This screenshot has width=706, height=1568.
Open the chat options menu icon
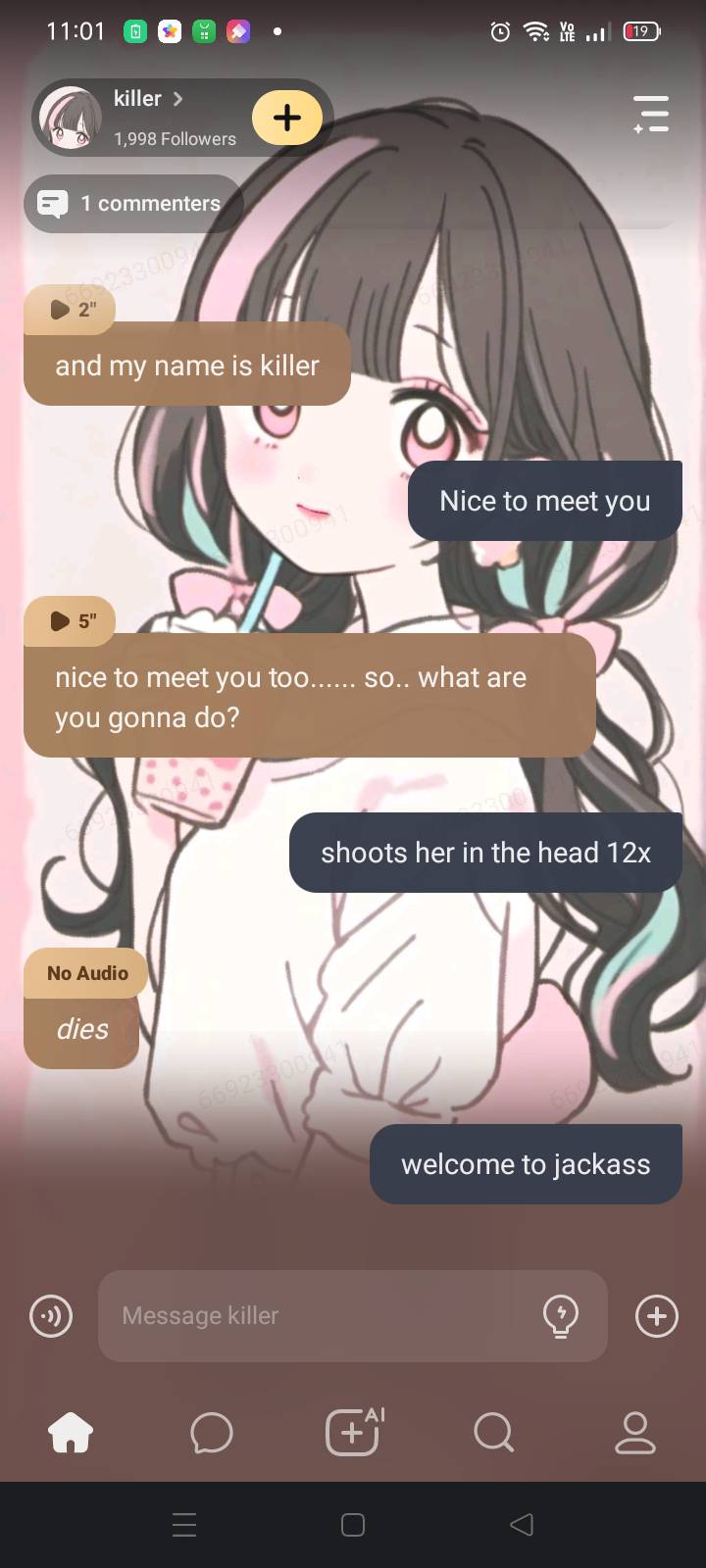(651, 115)
